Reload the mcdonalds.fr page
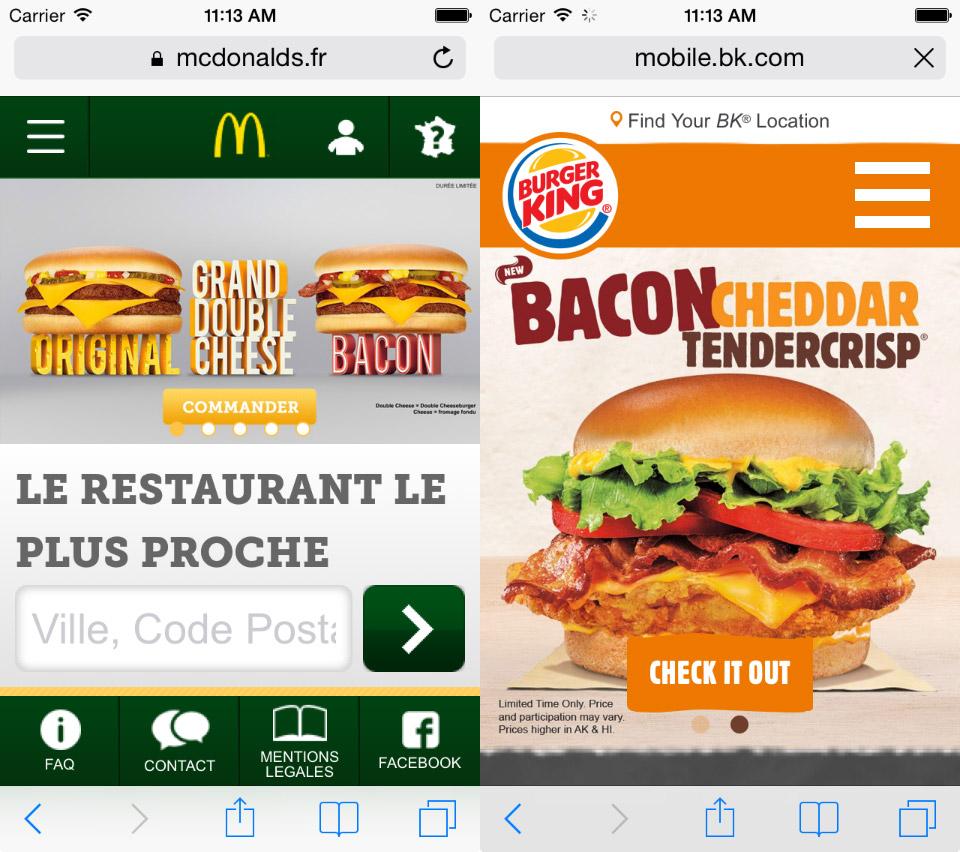960x852 pixels. (443, 58)
